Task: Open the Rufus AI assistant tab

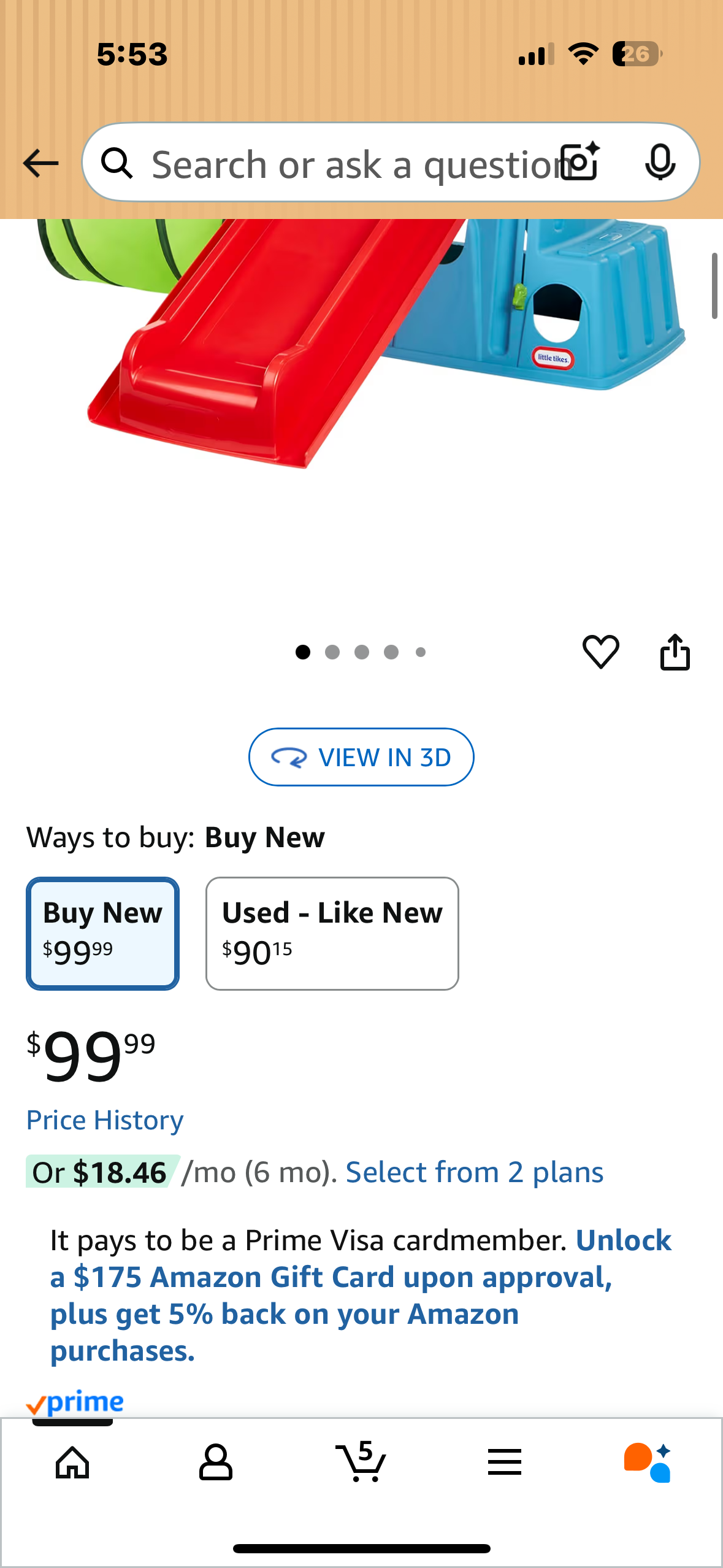Action: click(648, 1462)
